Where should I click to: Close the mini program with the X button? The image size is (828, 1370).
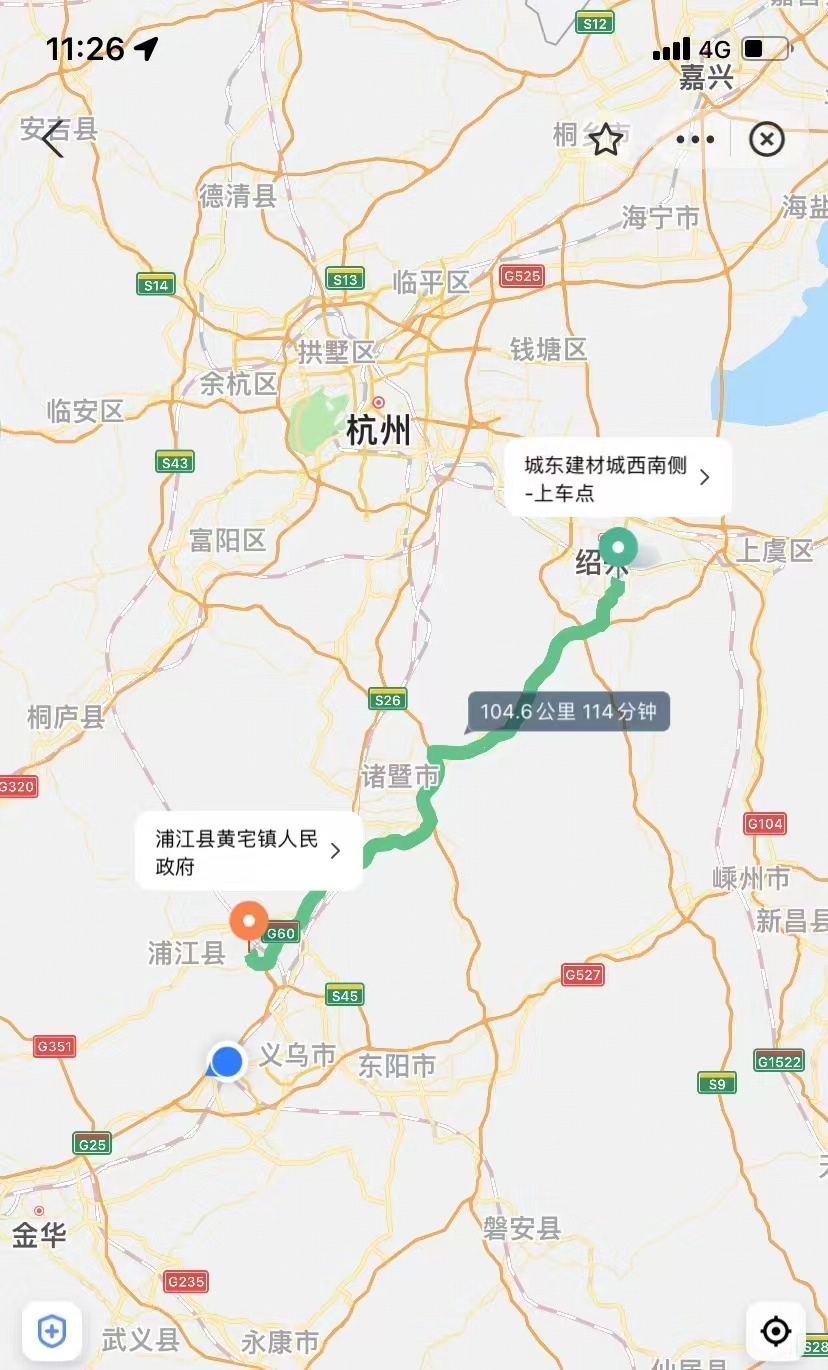767,139
